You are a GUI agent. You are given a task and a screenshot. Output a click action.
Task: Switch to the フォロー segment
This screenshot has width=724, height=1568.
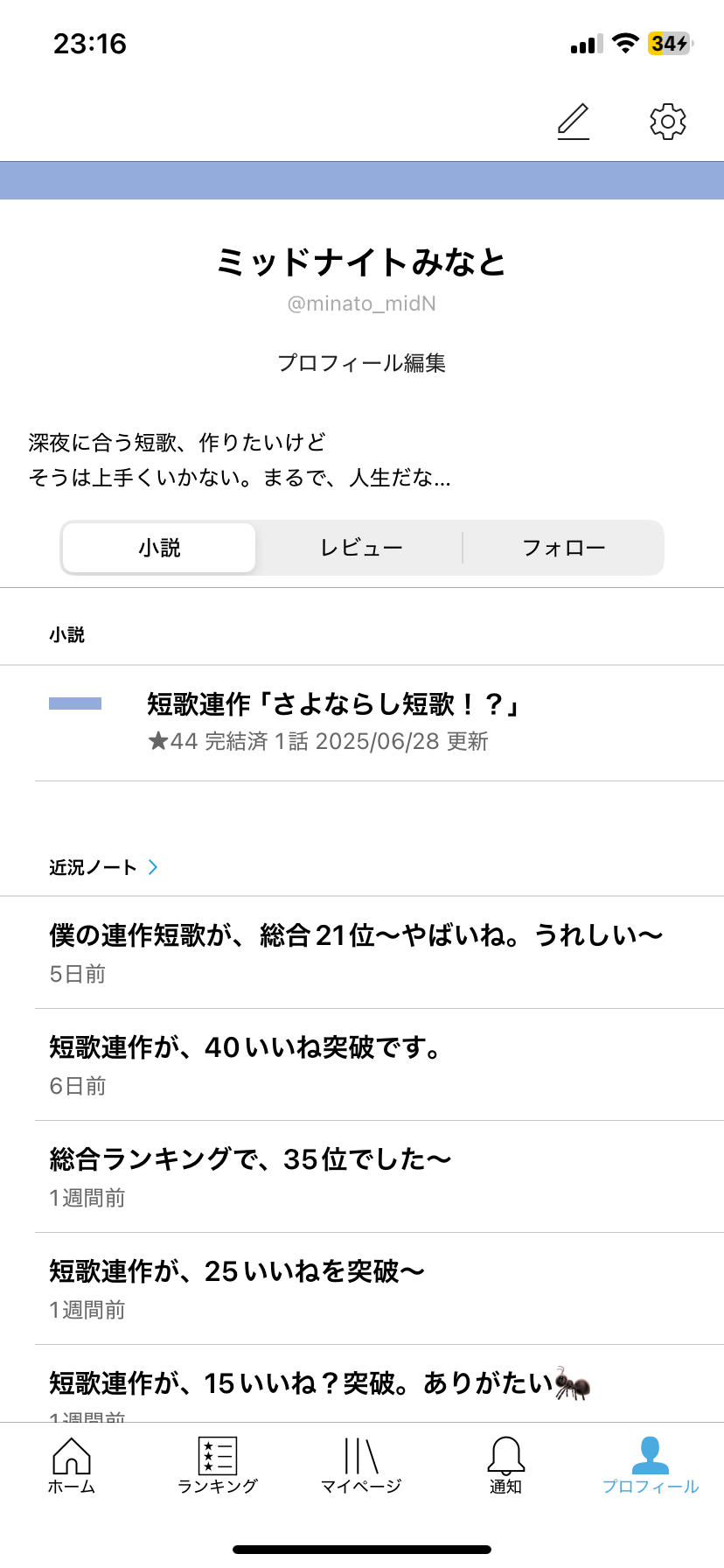pyautogui.click(x=564, y=548)
